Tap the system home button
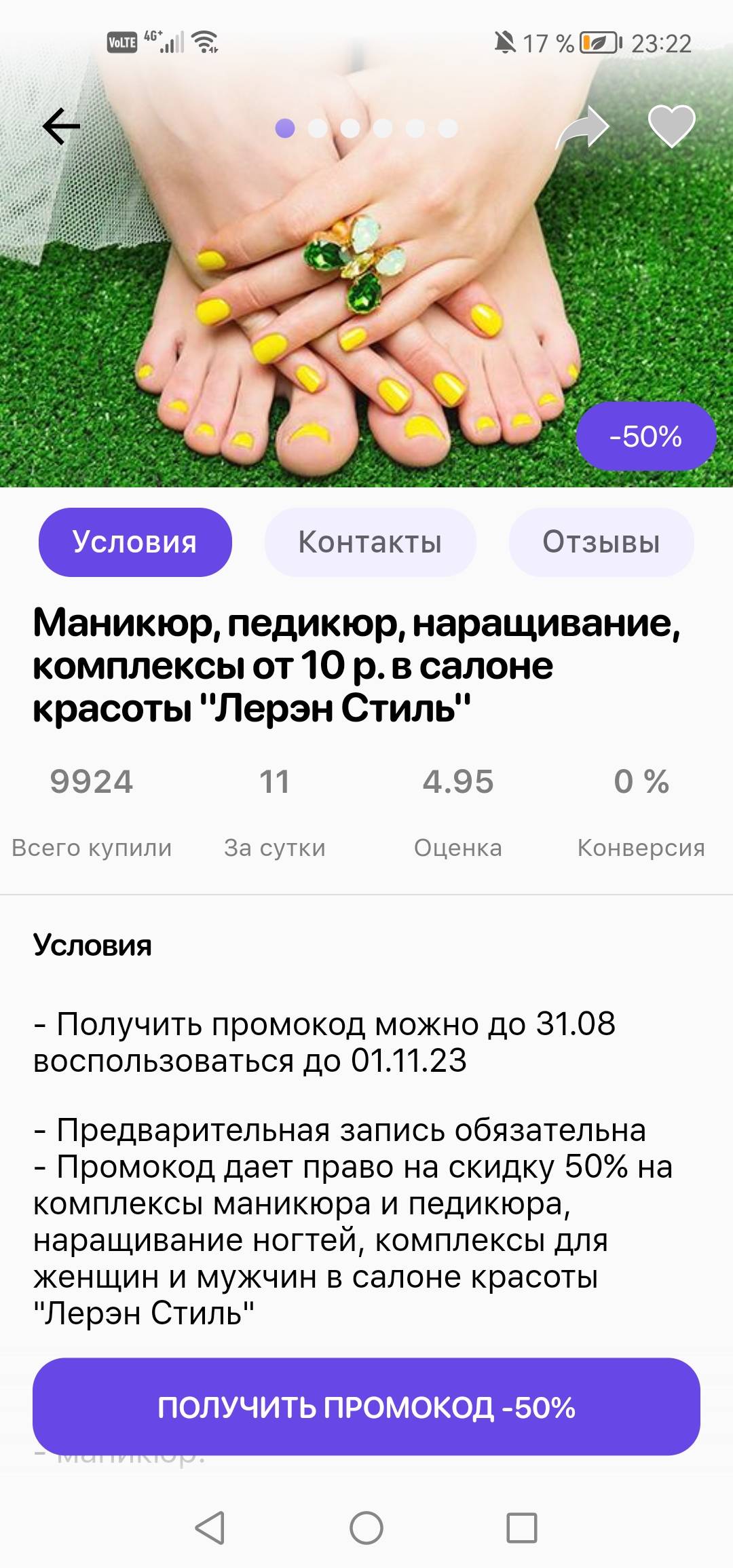The image size is (733, 1568). pos(366,1528)
